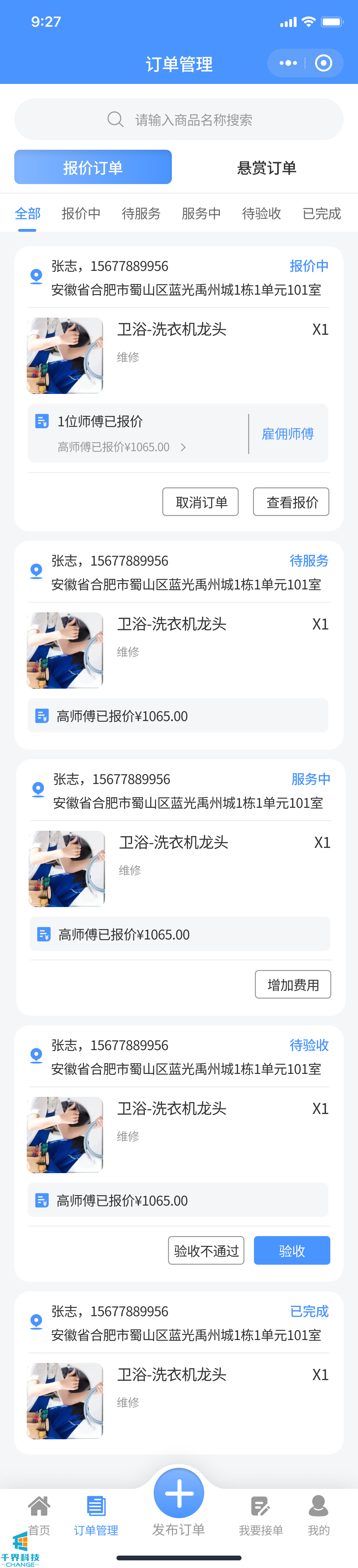Filter orders by 报价中

(x=81, y=214)
